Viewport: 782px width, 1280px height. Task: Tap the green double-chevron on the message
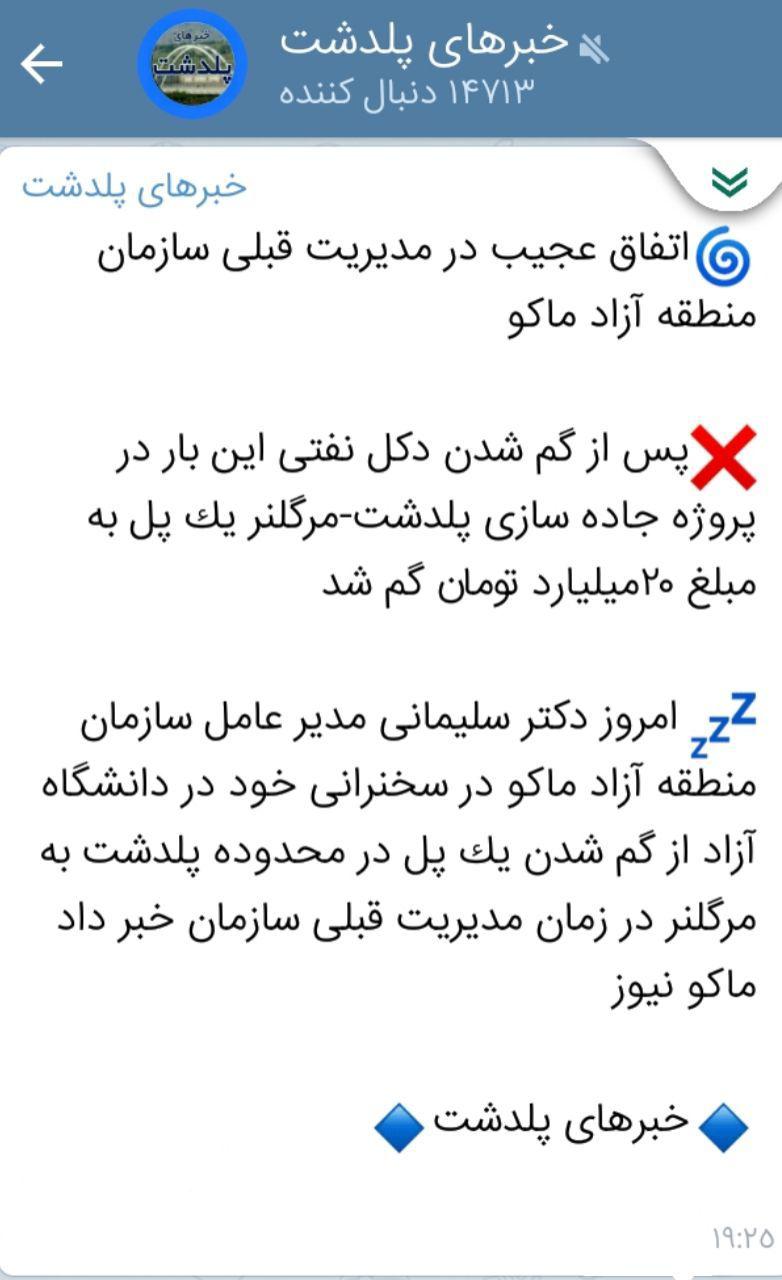pyautogui.click(x=729, y=181)
